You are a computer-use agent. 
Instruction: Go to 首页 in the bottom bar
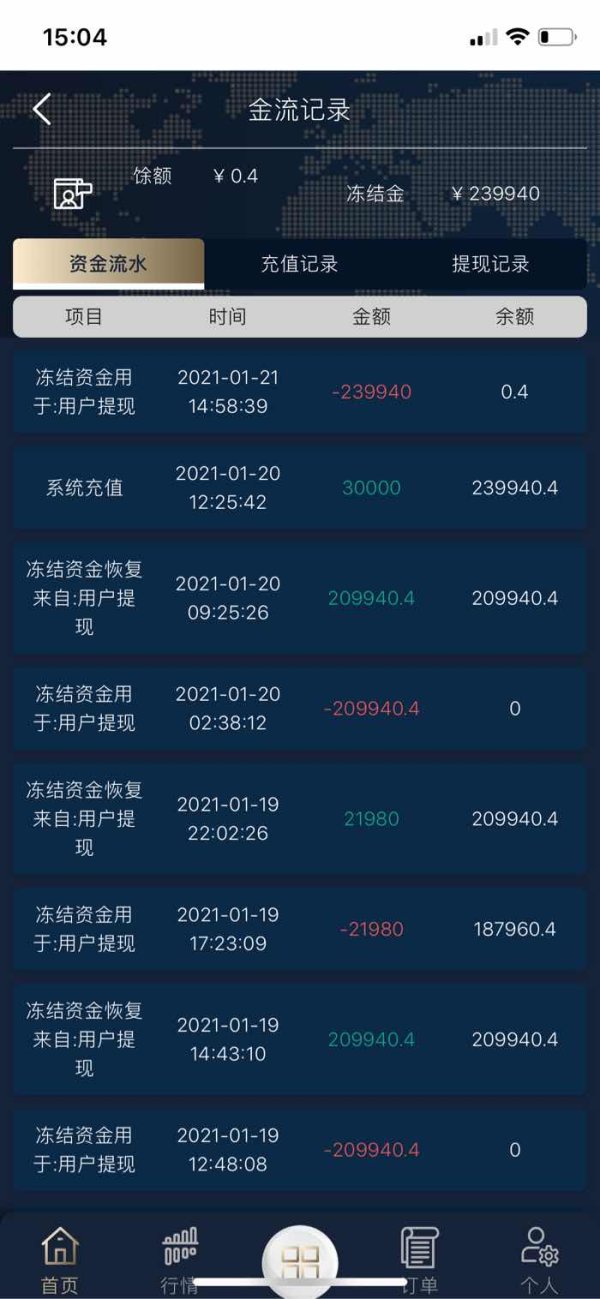coord(60,1261)
